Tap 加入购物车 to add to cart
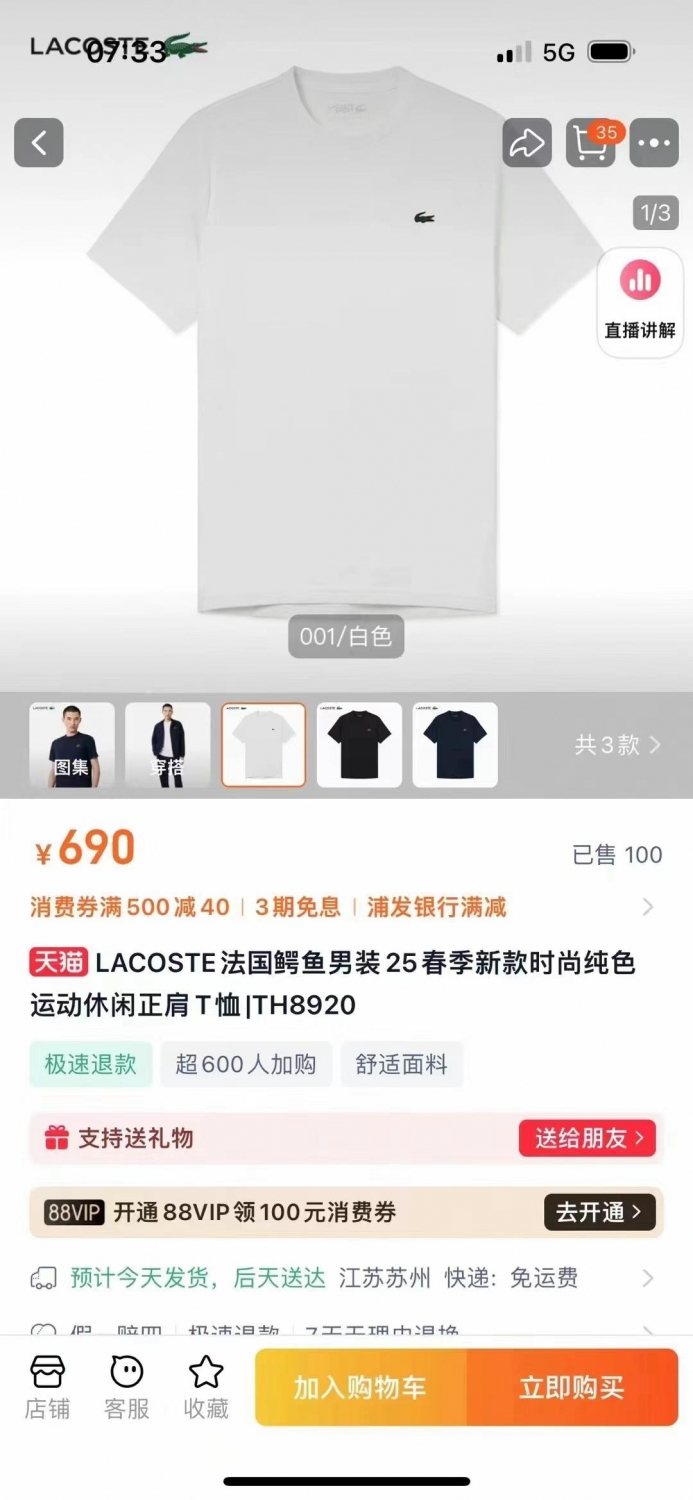 [361, 1387]
